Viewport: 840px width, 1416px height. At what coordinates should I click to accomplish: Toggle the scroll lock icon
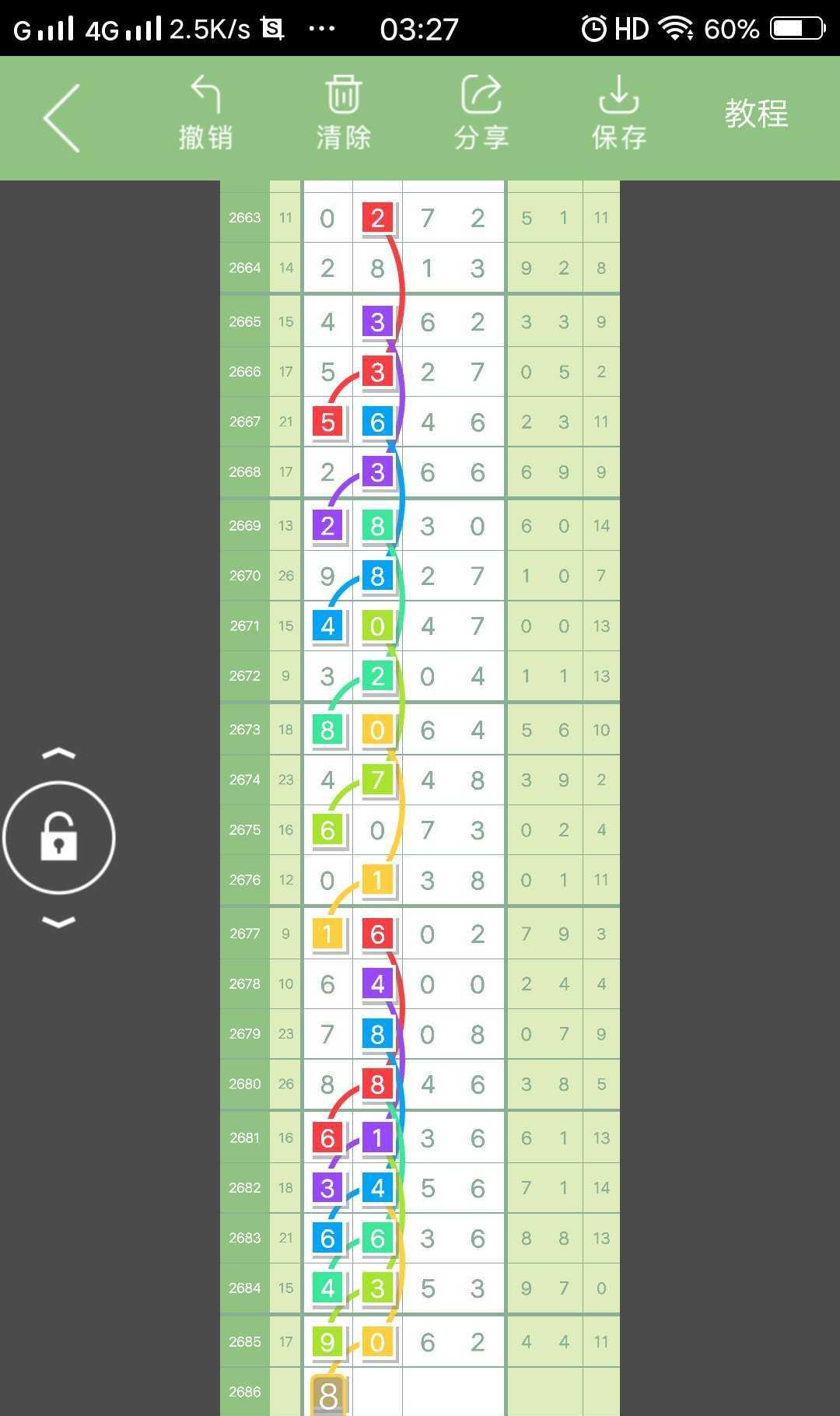tap(59, 837)
